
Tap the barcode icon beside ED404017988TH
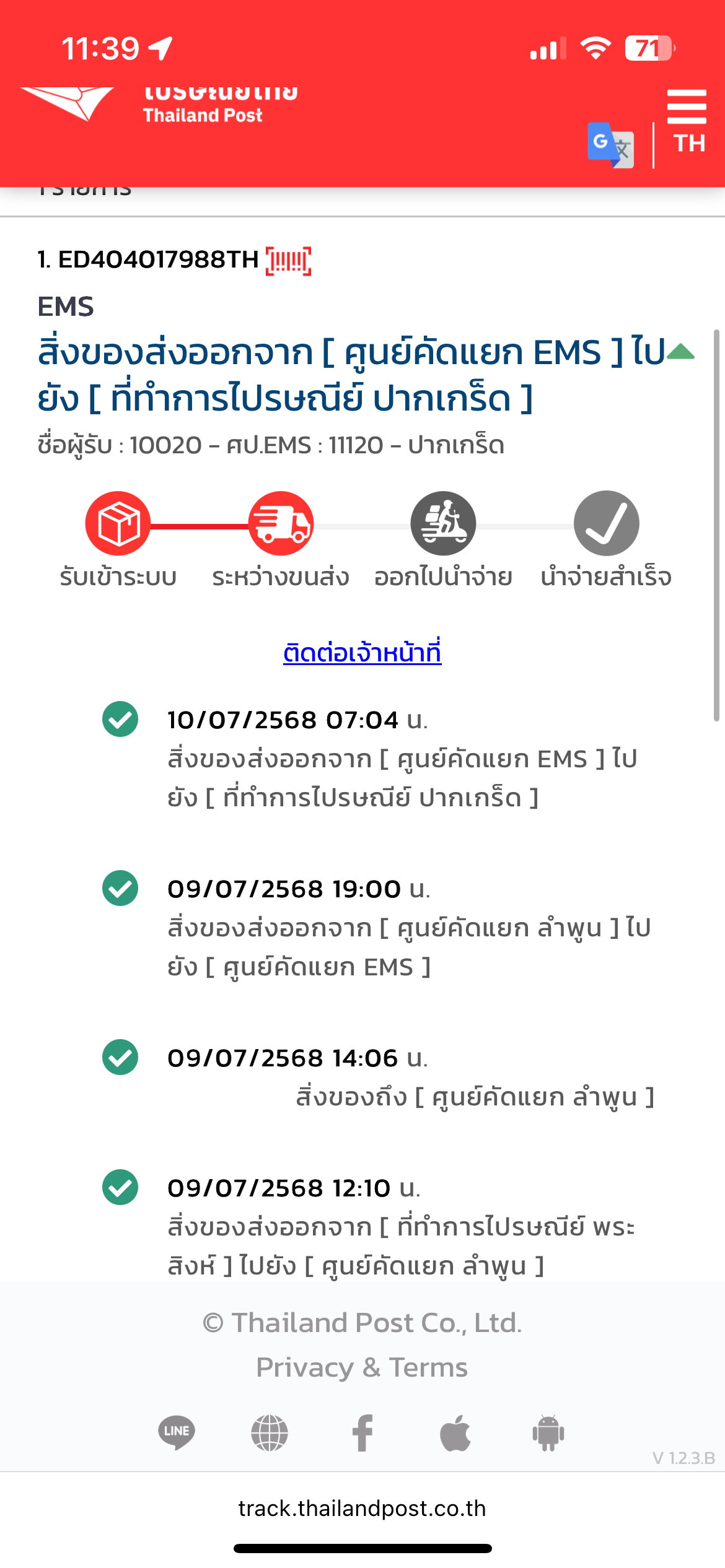tap(288, 261)
